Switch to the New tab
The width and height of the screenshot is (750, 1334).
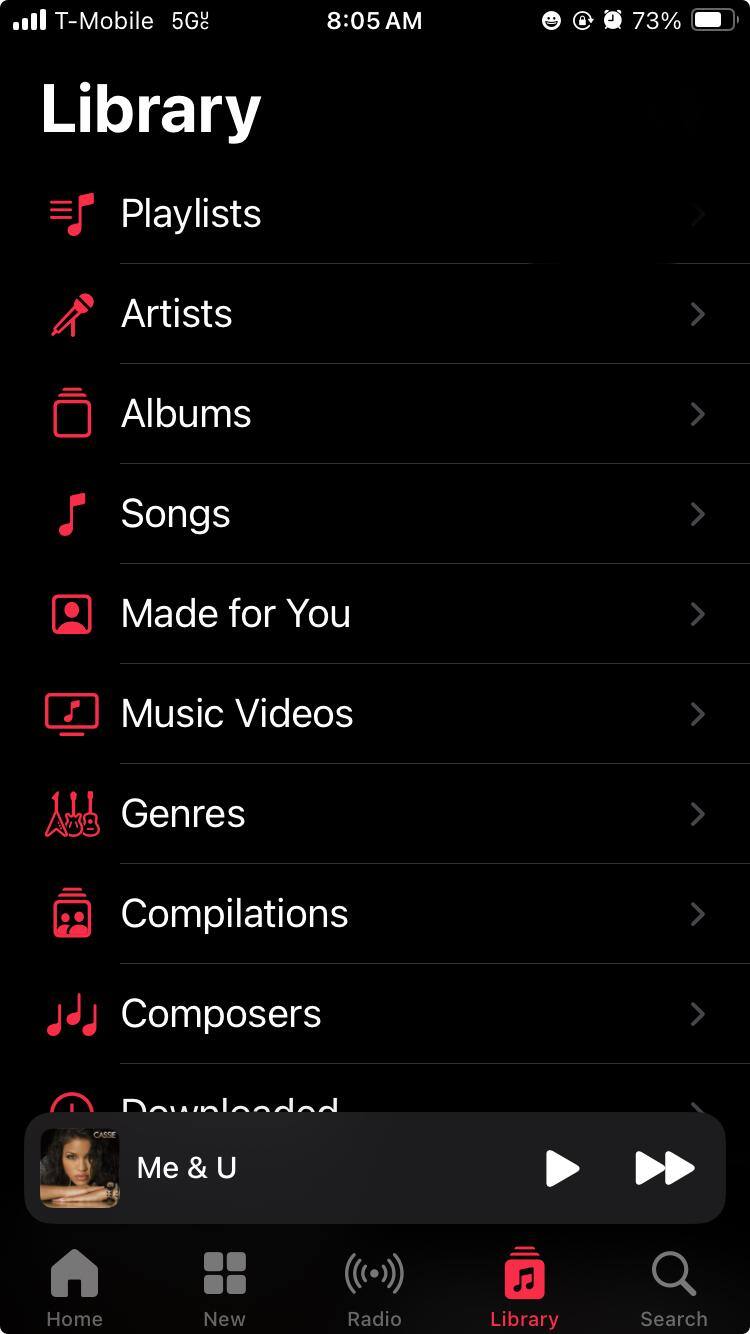(224, 1288)
